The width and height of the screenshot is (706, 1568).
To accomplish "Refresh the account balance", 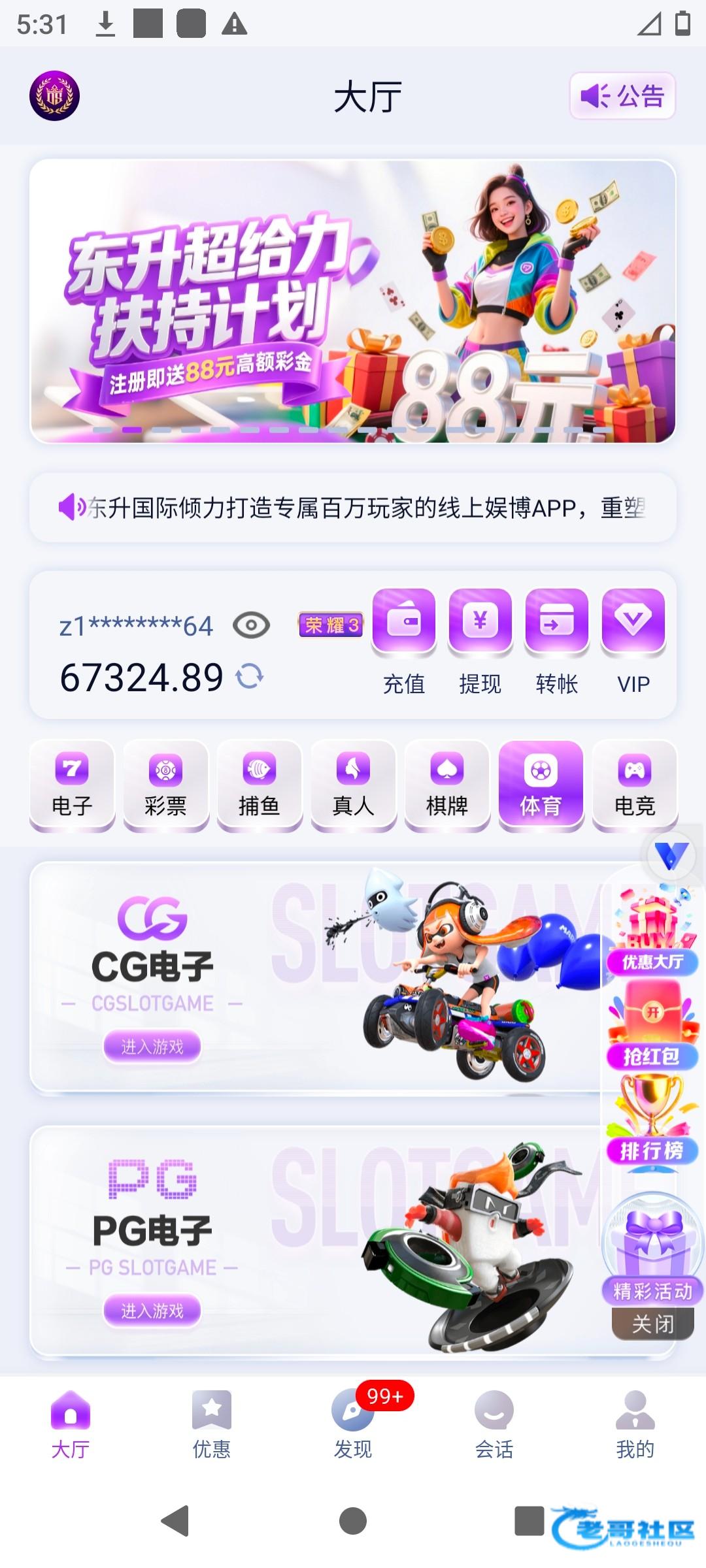I will click(250, 676).
